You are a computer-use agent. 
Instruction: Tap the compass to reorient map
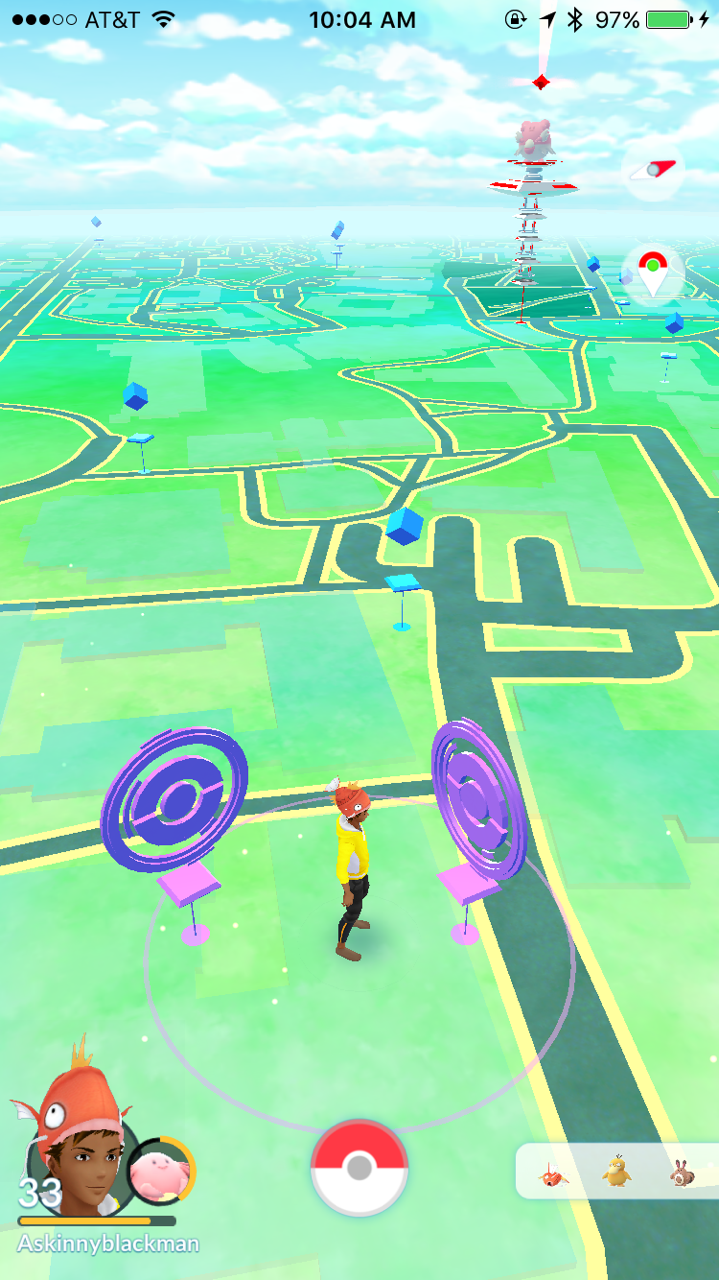652,172
